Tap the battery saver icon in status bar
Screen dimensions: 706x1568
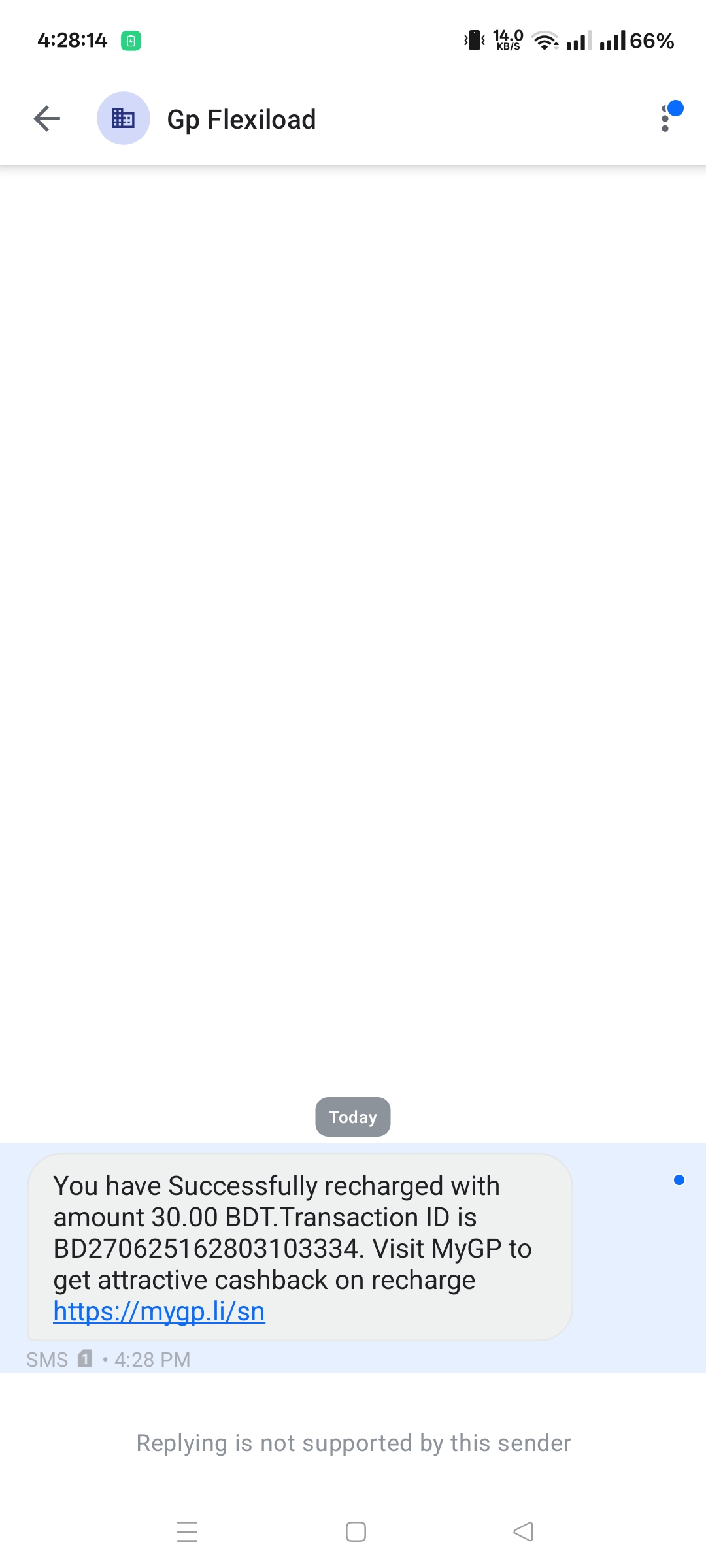coord(130,40)
